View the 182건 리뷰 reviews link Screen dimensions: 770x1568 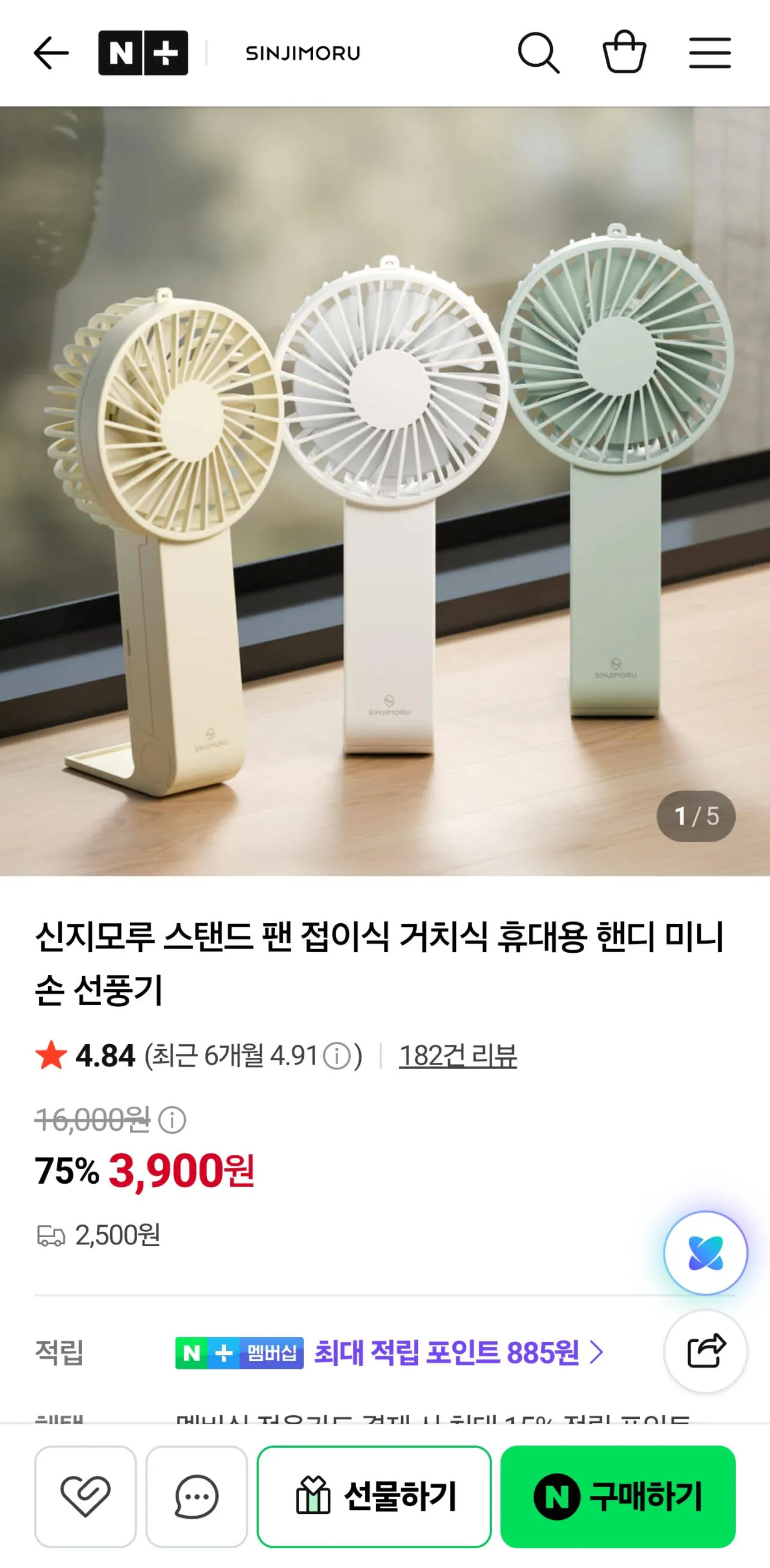click(458, 1056)
